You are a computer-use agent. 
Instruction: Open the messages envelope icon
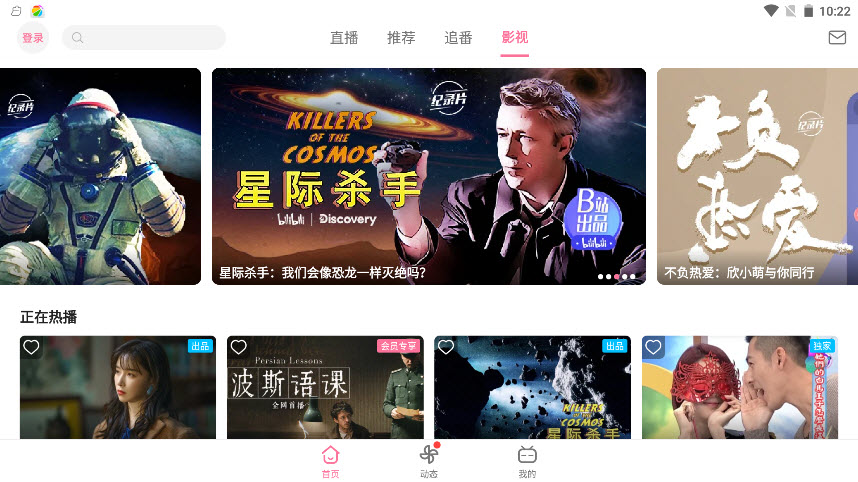(x=837, y=38)
